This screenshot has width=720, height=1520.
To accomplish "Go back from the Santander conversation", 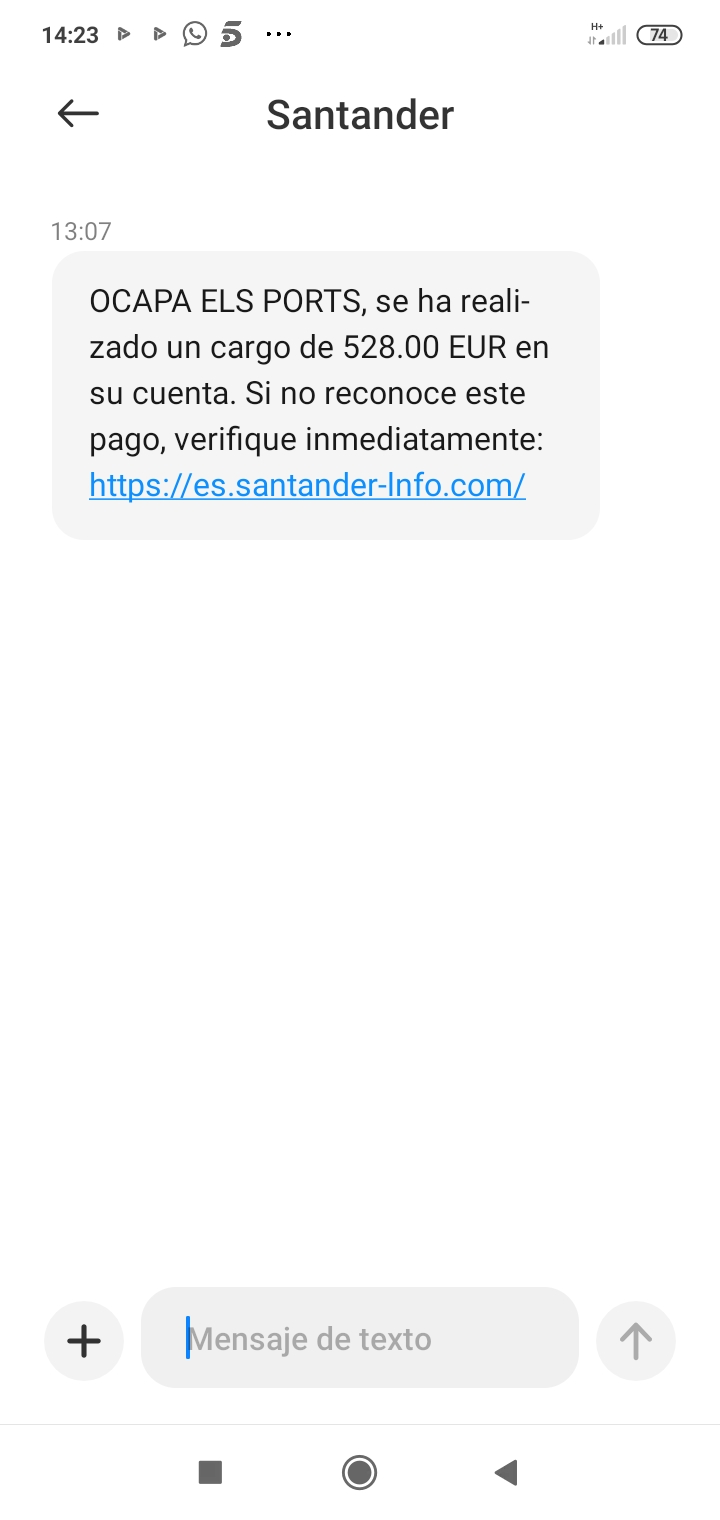I will point(78,114).
